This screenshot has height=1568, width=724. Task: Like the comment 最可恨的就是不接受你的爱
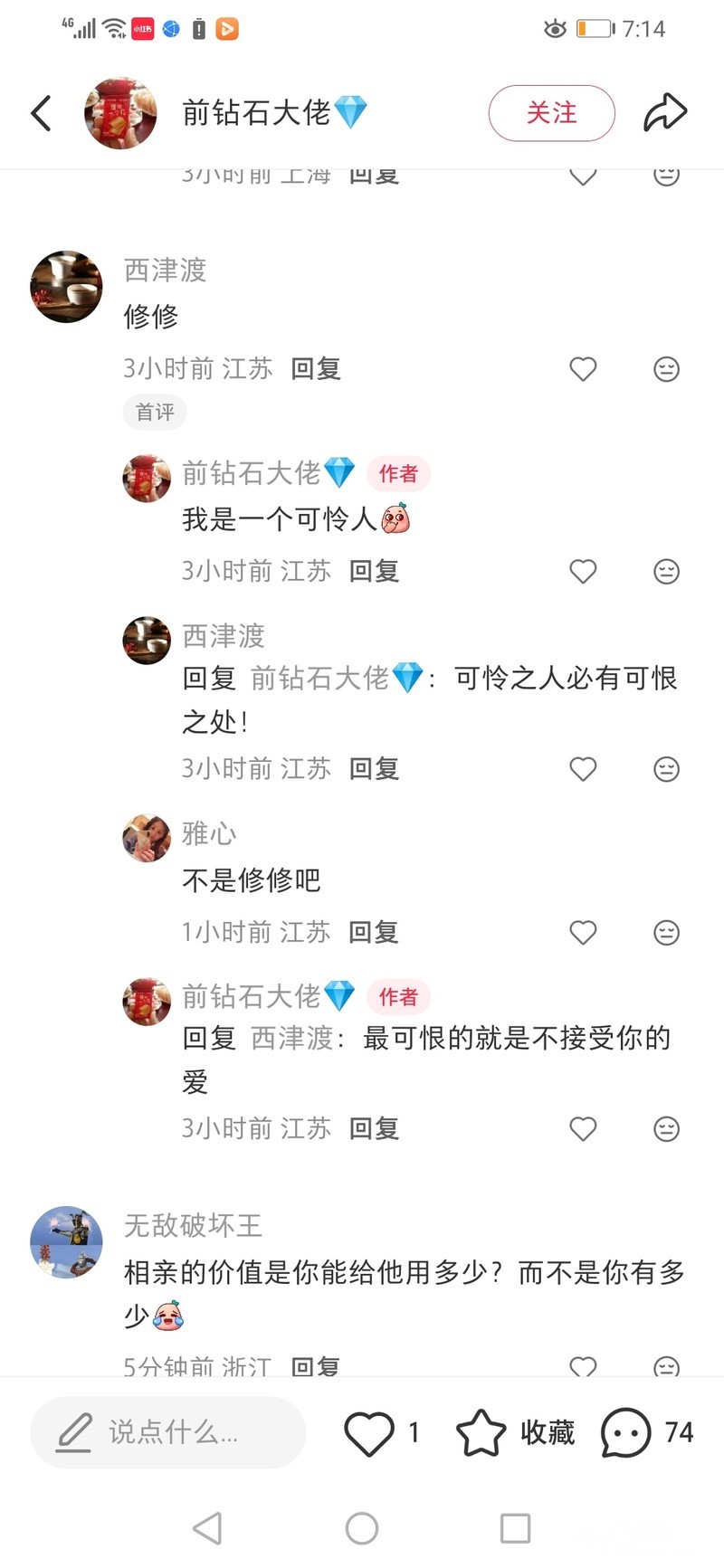click(583, 1129)
